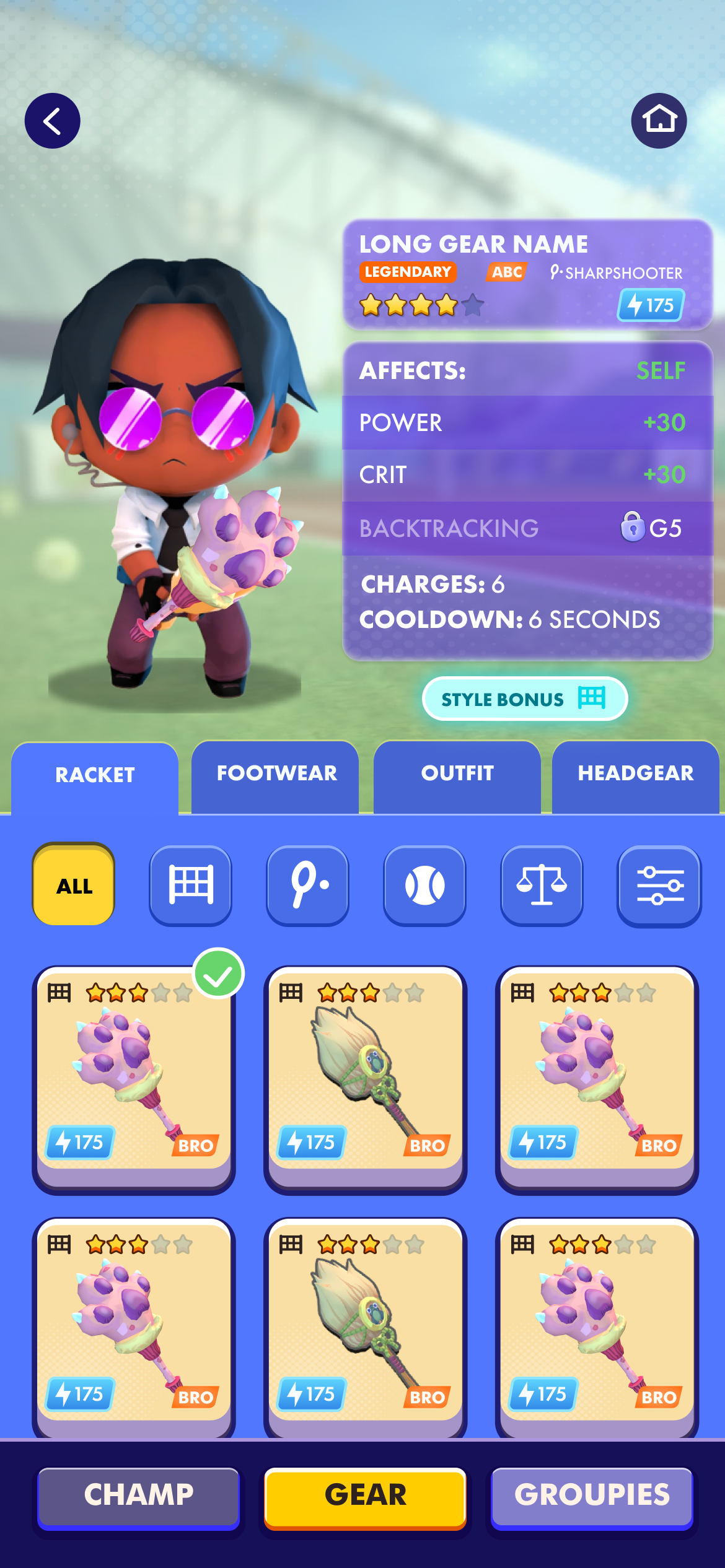Viewport: 725px width, 1568px height.
Task: Filter gear by the balance scale icon
Action: click(x=542, y=886)
